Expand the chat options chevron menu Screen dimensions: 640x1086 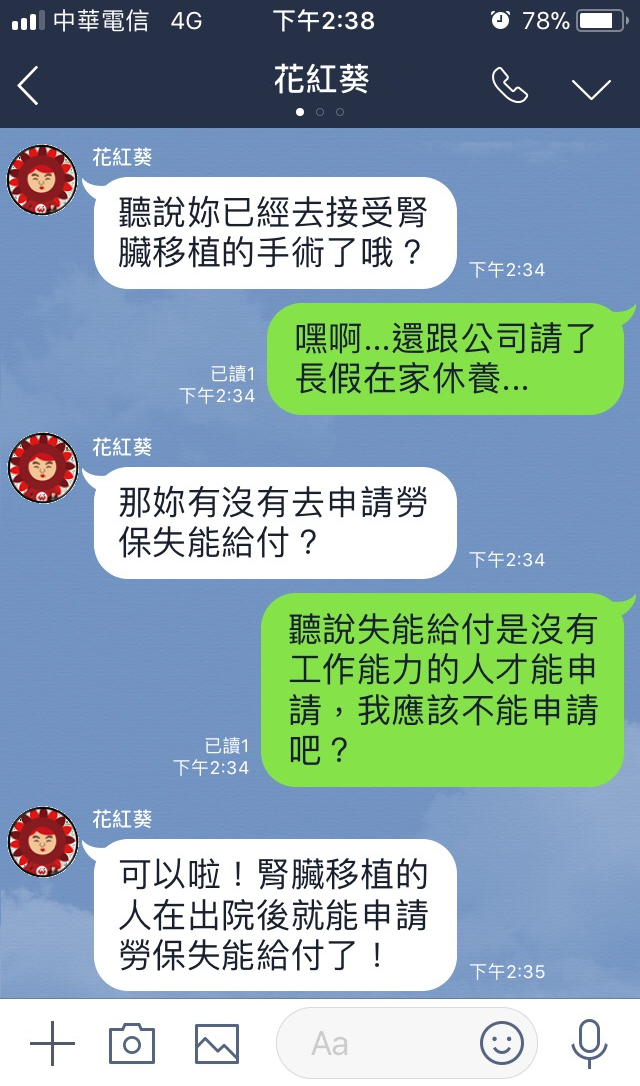coord(591,88)
